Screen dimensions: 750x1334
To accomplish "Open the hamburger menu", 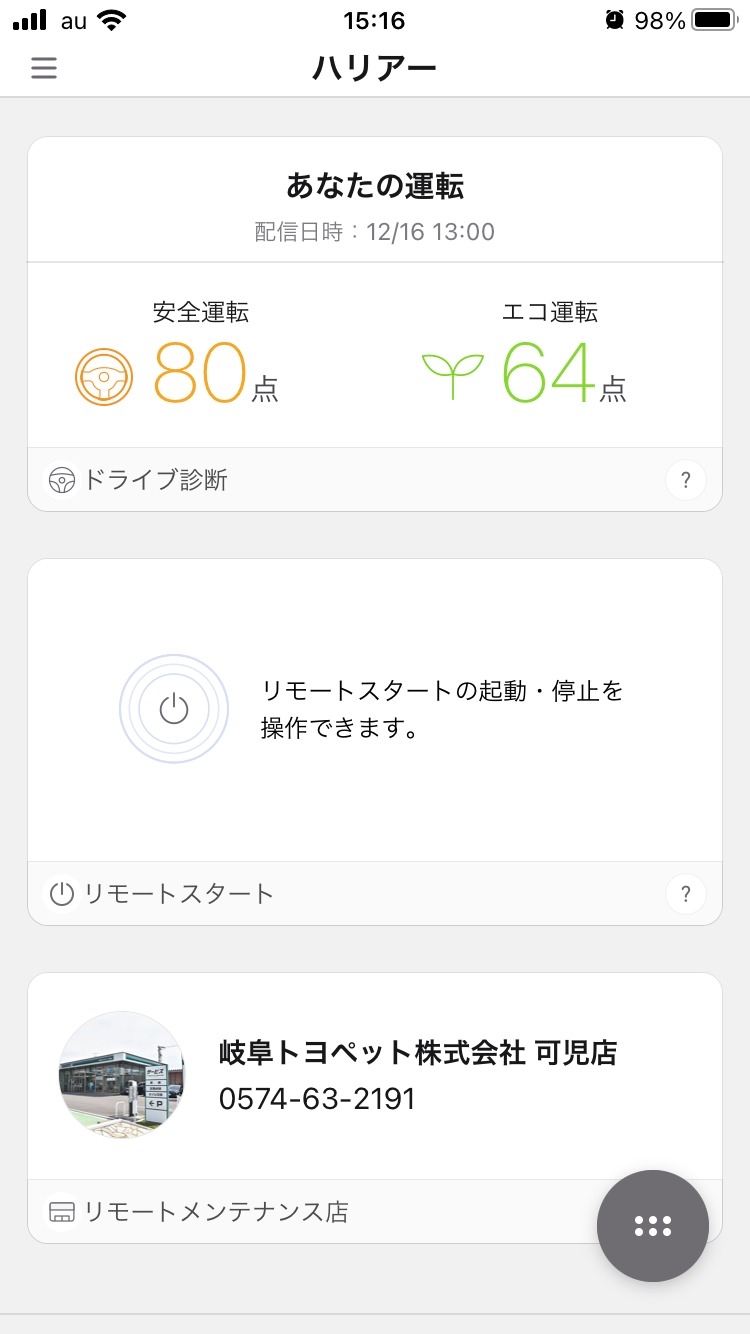I will pos(44,68).
